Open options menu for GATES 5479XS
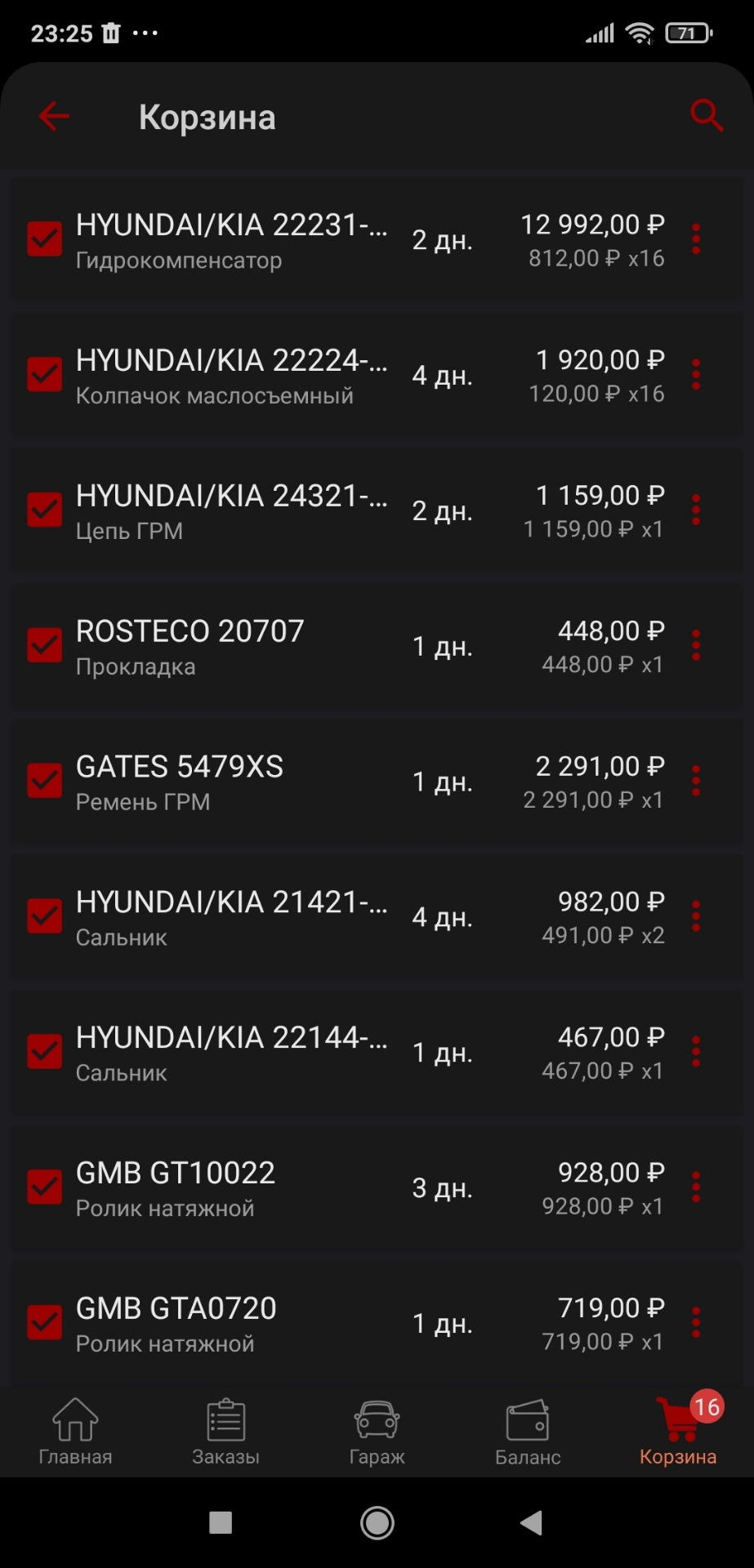This screenshot has height=1568, width=754. 696,782
